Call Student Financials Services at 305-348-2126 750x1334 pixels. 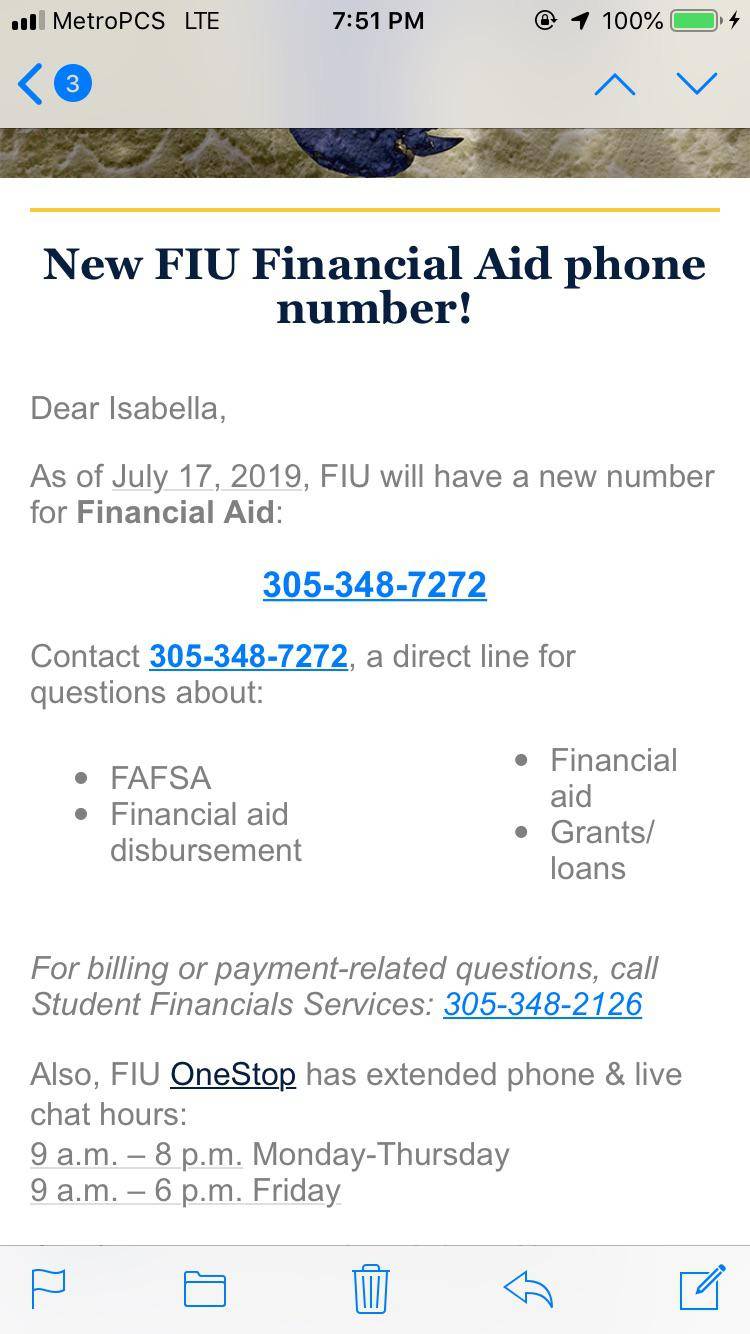(x=542, y=1004)
